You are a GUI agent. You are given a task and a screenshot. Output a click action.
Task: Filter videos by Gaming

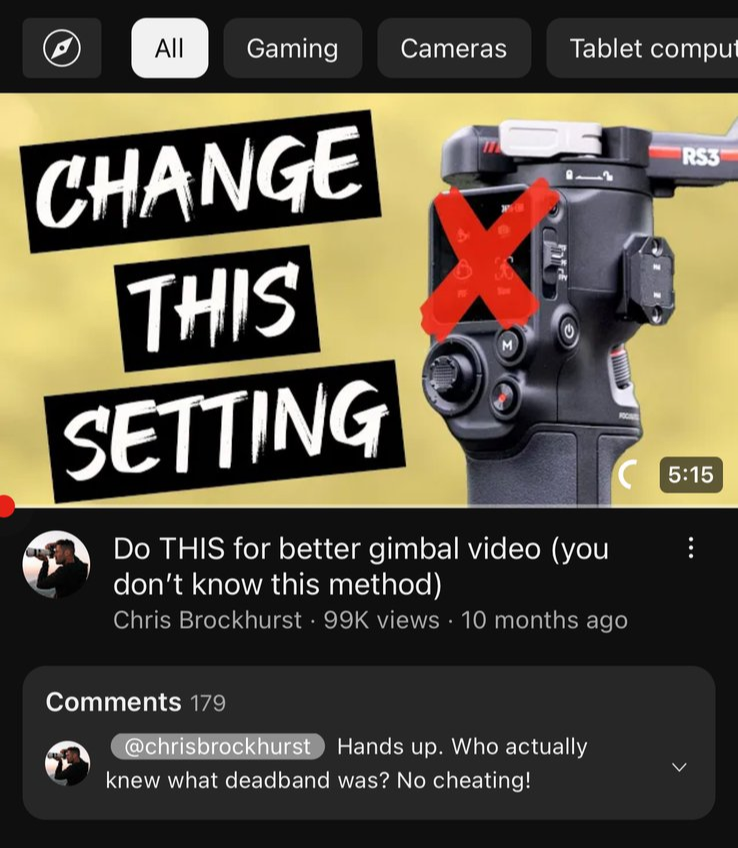(x=292, y=48)
